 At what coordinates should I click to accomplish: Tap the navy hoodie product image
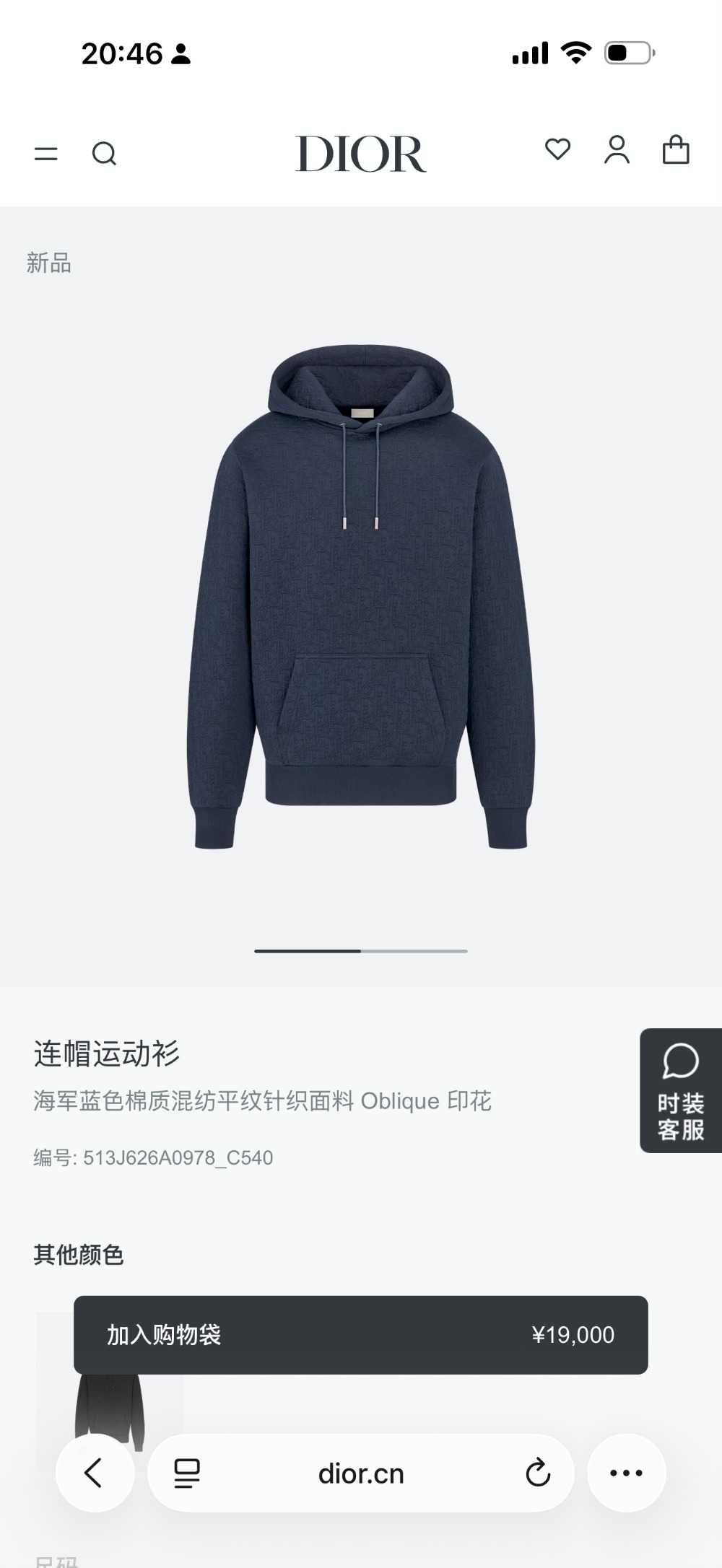click(x=360, y=596)
